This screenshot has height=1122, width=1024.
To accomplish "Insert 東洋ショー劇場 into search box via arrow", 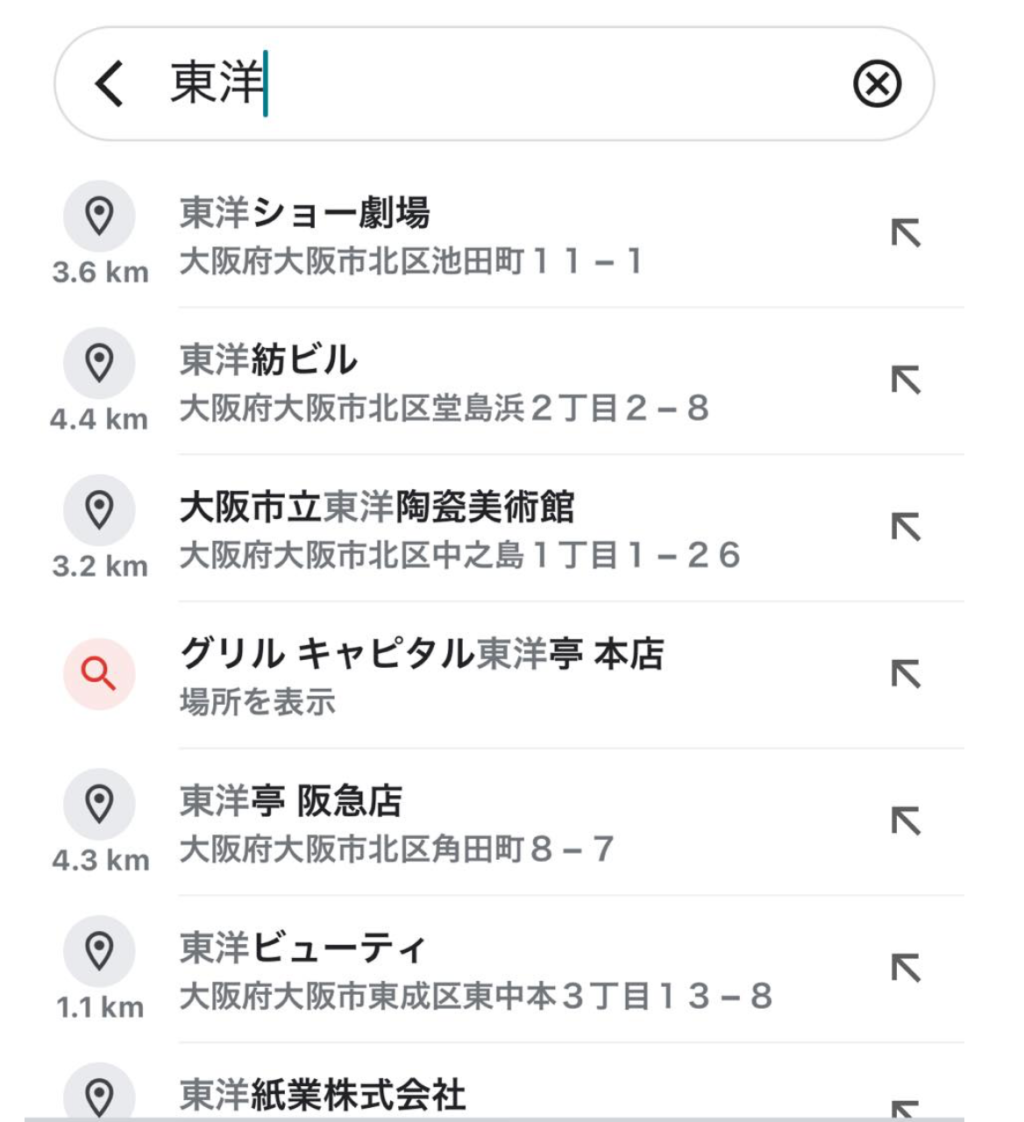I will 905,233.
